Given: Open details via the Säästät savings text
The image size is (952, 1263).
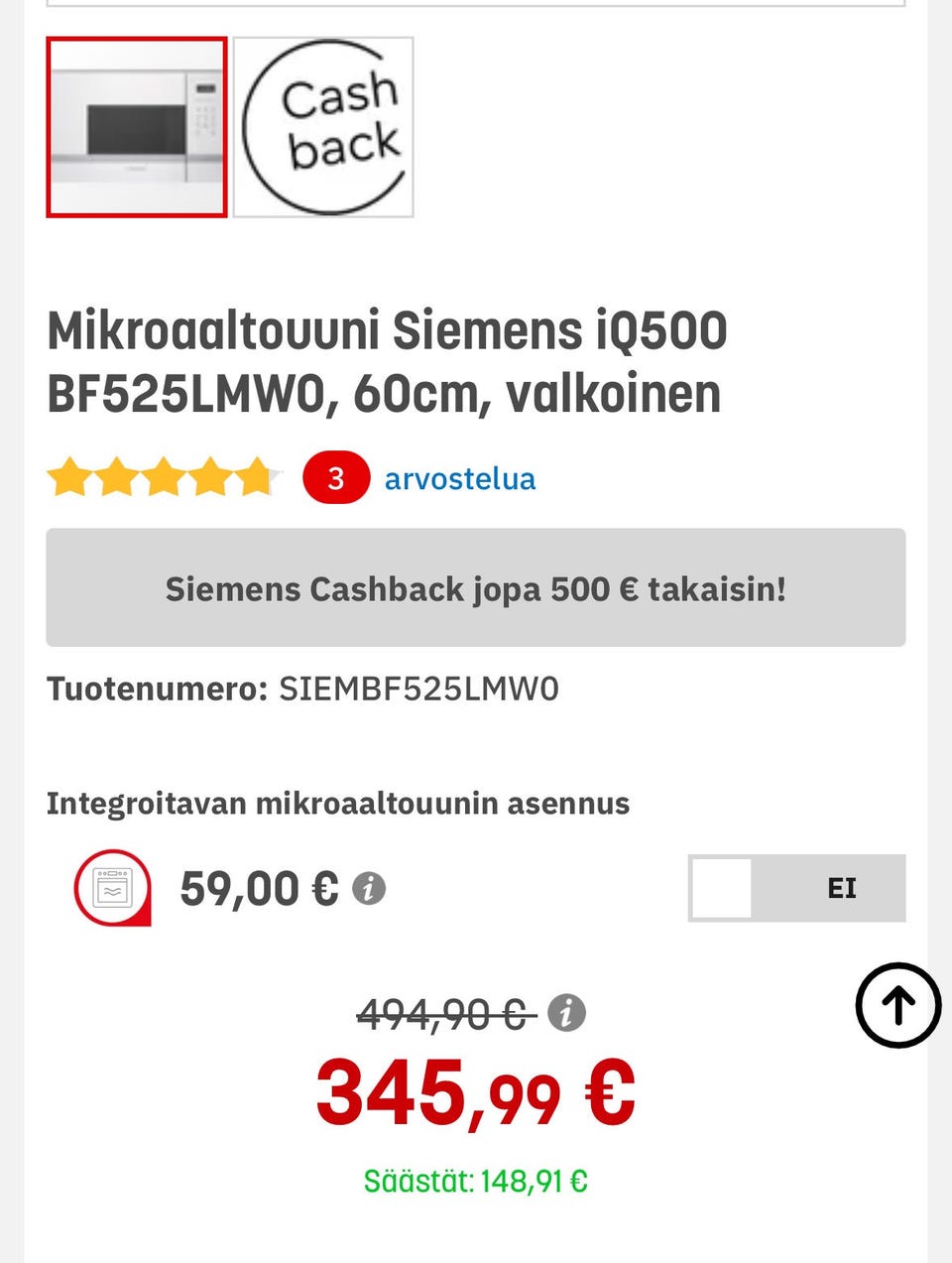Looking at the screenshot, I should (x=476, y=1181).
